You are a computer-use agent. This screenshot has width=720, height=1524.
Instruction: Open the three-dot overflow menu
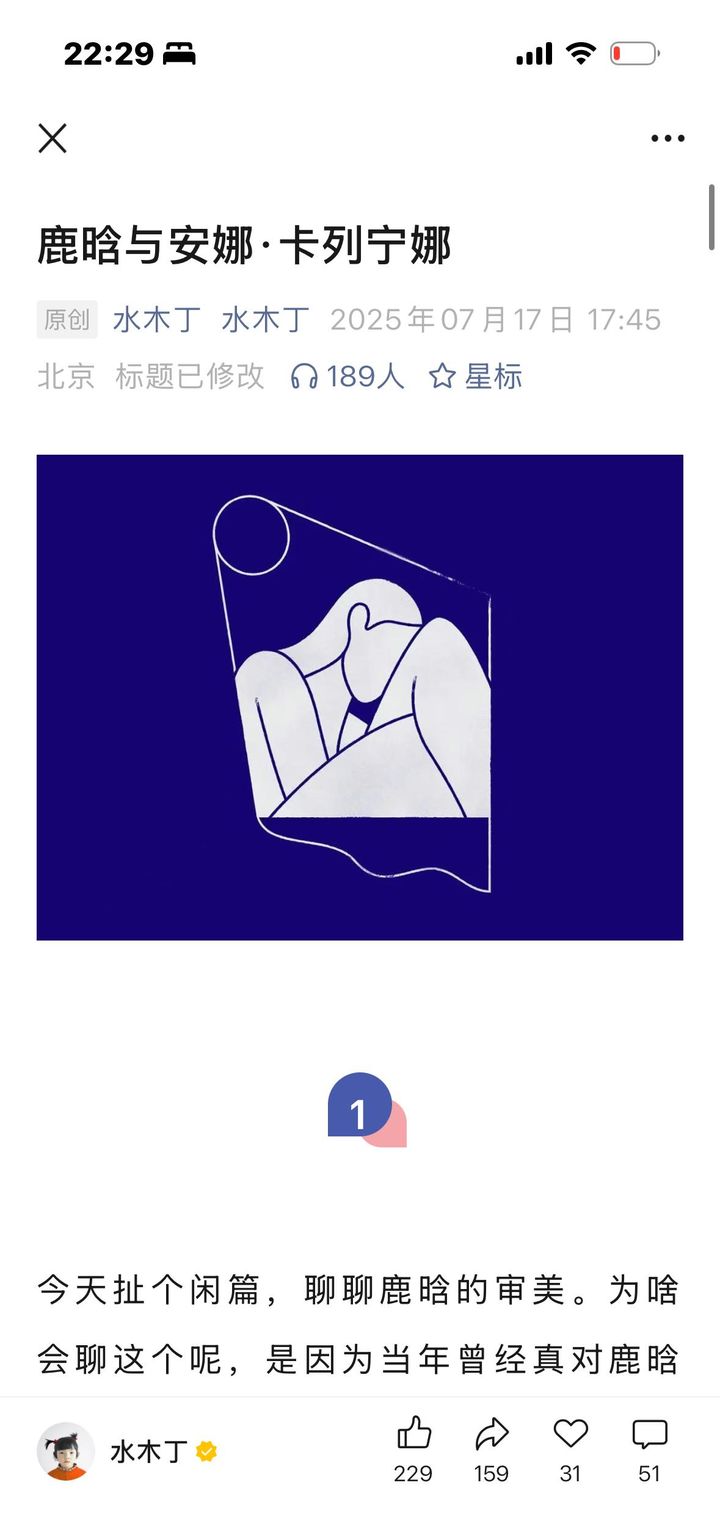click(x=667, y=138)
